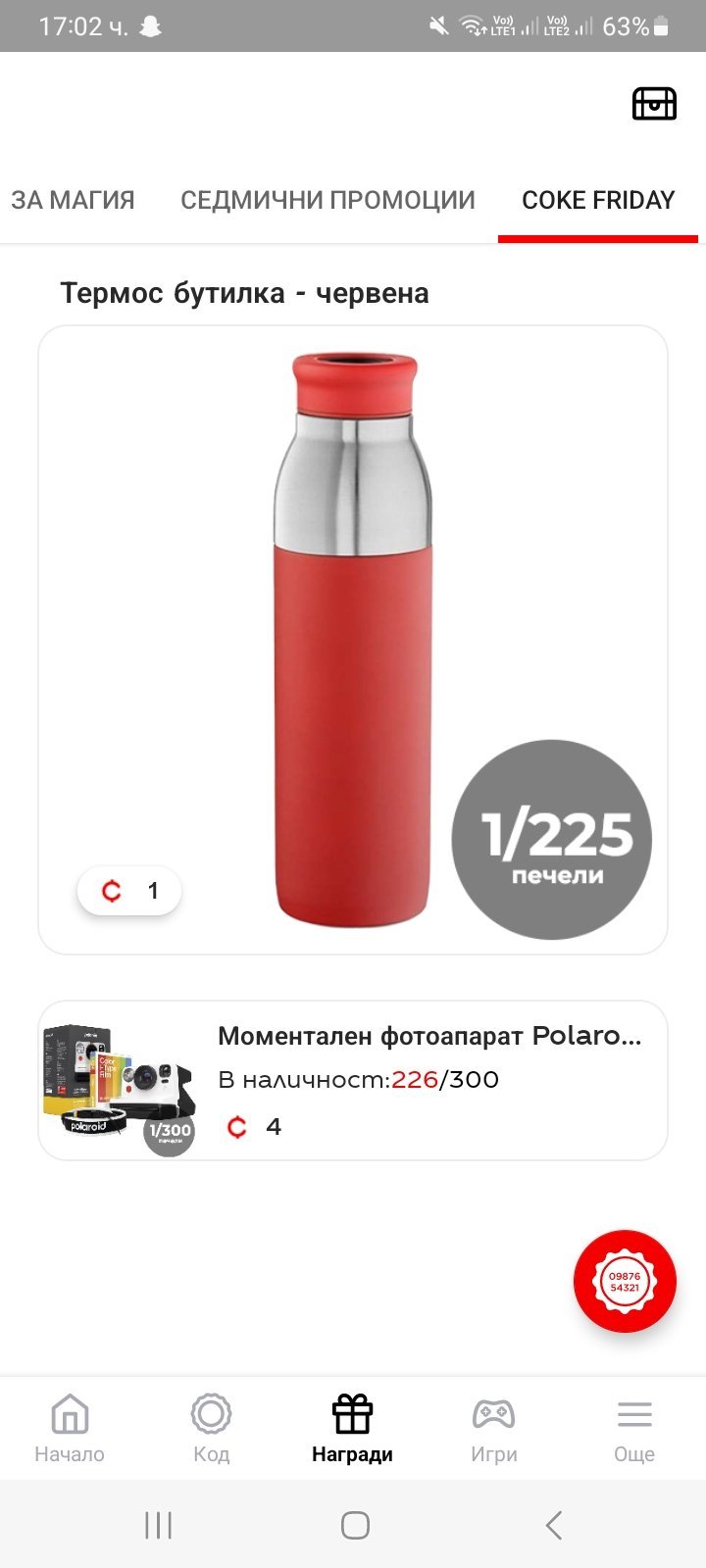Image resolution: width=706 pixels, height=1568 pixels.
Task: Go back using the system back button
Action: click(x=554, y=1525)
